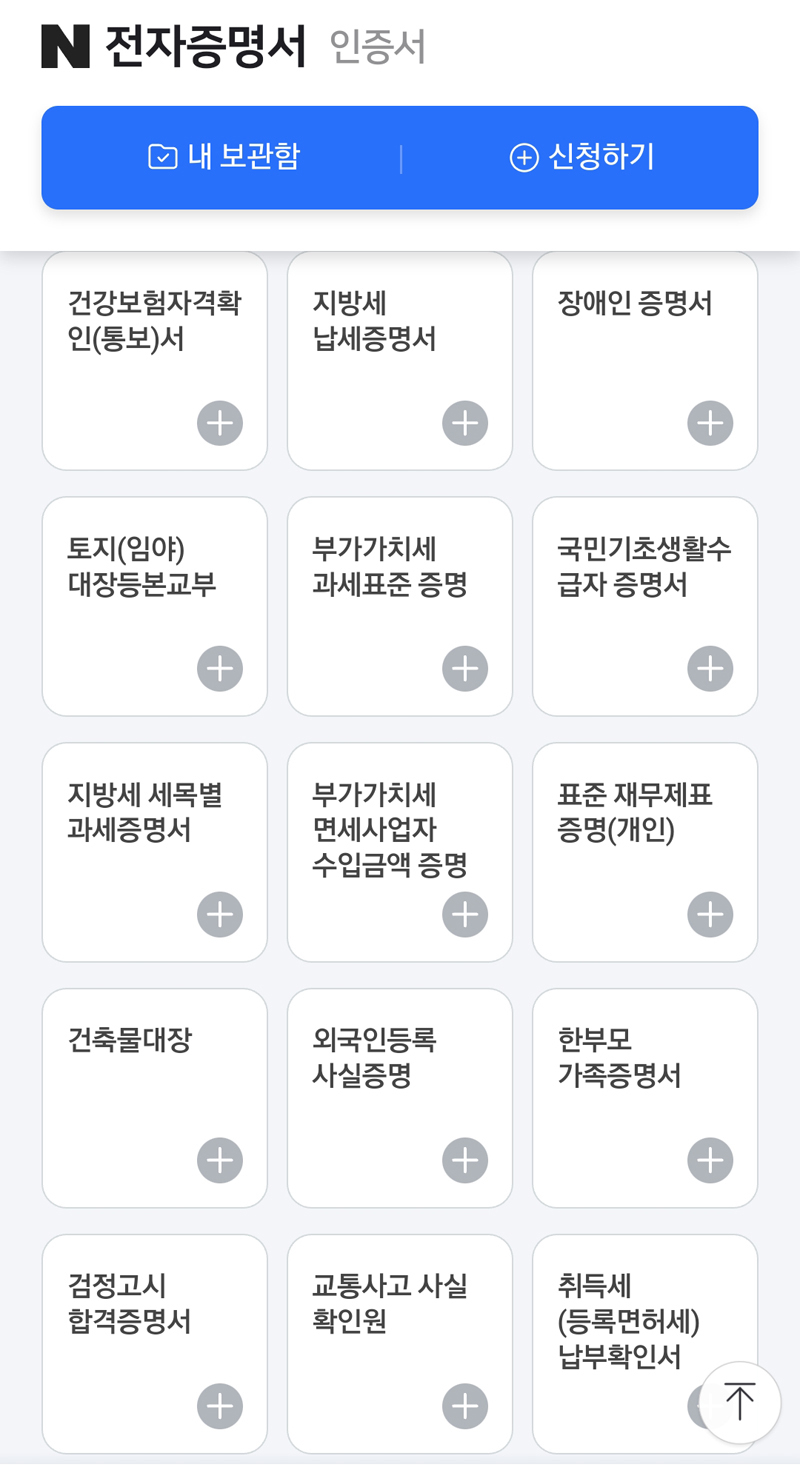Click the plus icon on 부가가치세 과세표준 증명 card

point(464,668)
